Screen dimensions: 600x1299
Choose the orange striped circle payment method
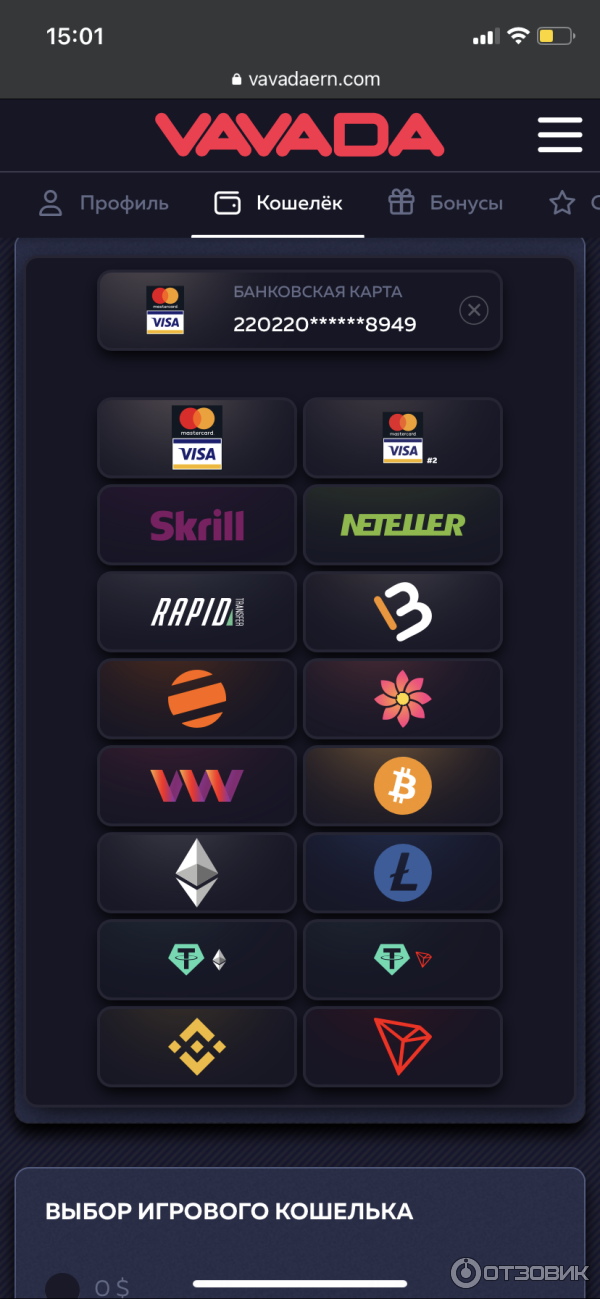[x=197, y=698]
